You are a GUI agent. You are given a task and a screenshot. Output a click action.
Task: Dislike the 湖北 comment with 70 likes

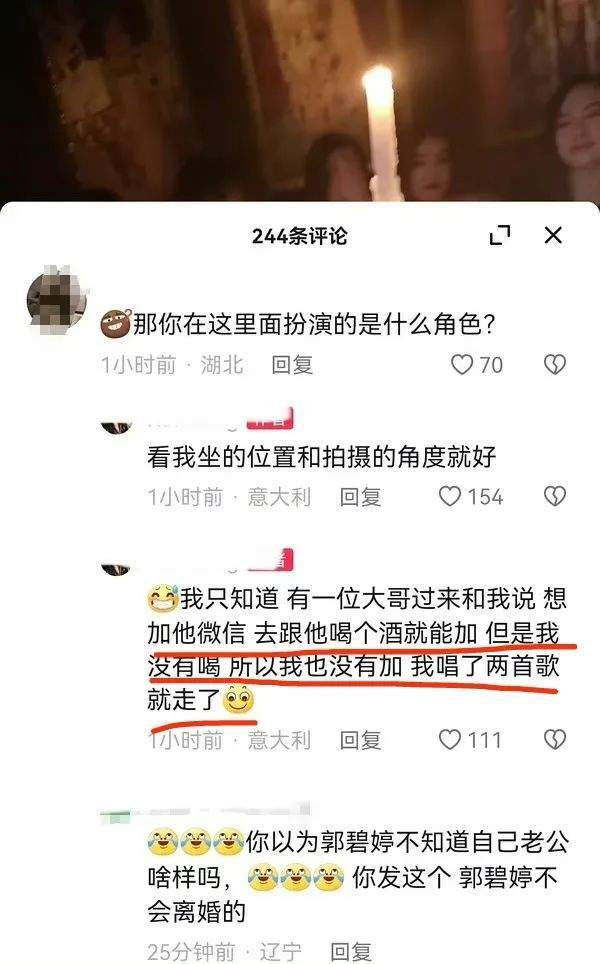pos(554,365)
